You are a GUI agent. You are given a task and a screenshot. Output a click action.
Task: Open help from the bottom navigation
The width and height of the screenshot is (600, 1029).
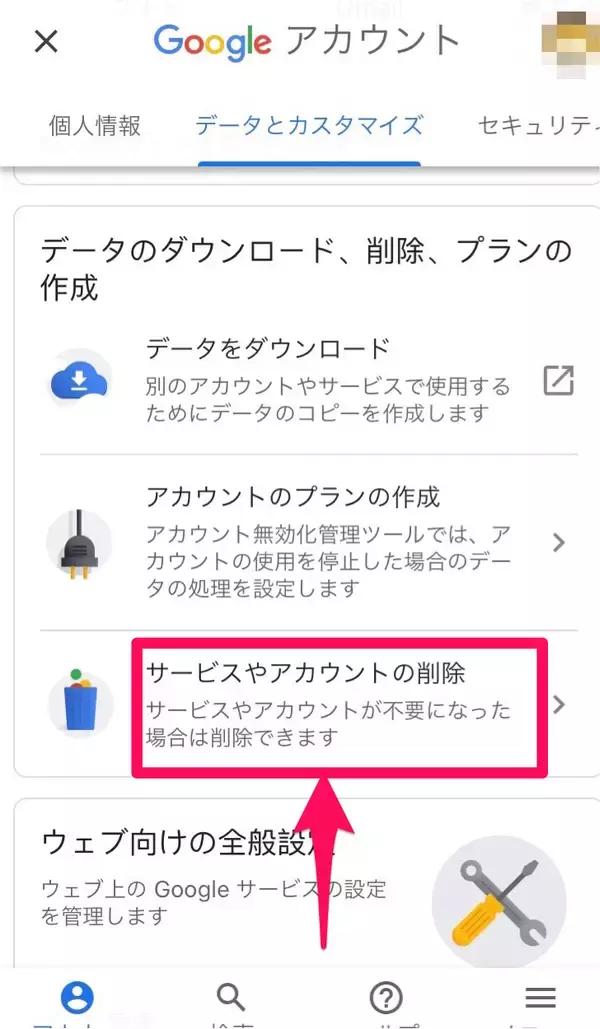[x=386, y=997]
